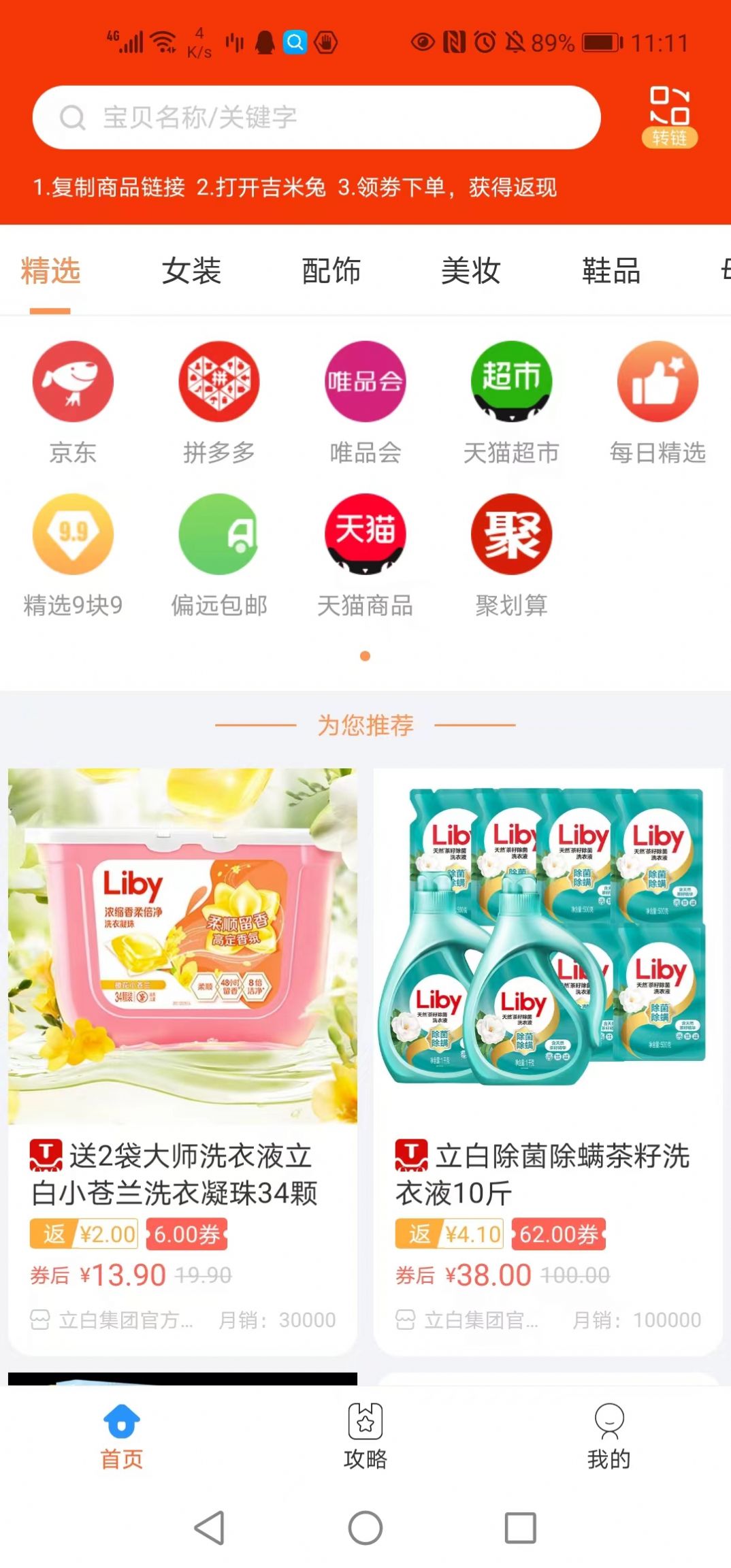Go to the 鞋品 tab
The height and width of the screenshot is (1568, 731).
click(x=611, y=271)
